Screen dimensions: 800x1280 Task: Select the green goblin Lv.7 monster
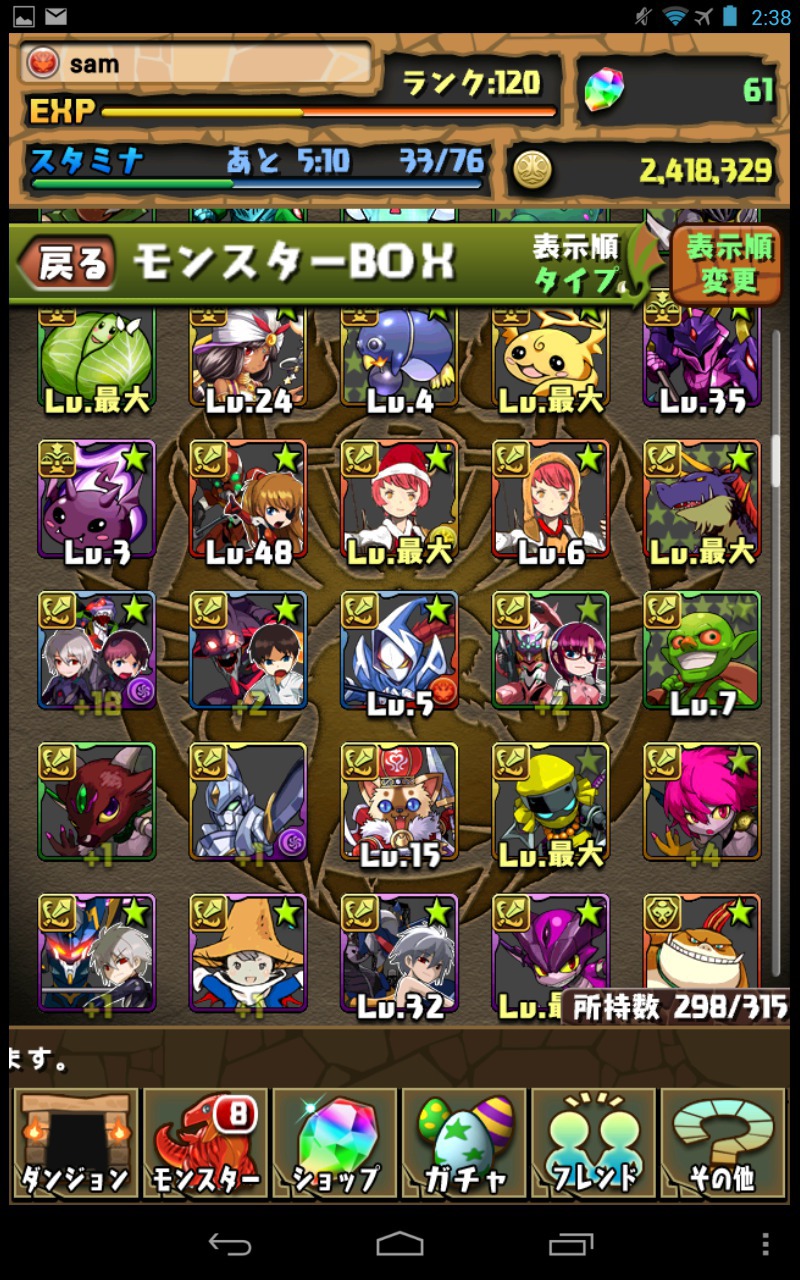(x=701, y=652)
